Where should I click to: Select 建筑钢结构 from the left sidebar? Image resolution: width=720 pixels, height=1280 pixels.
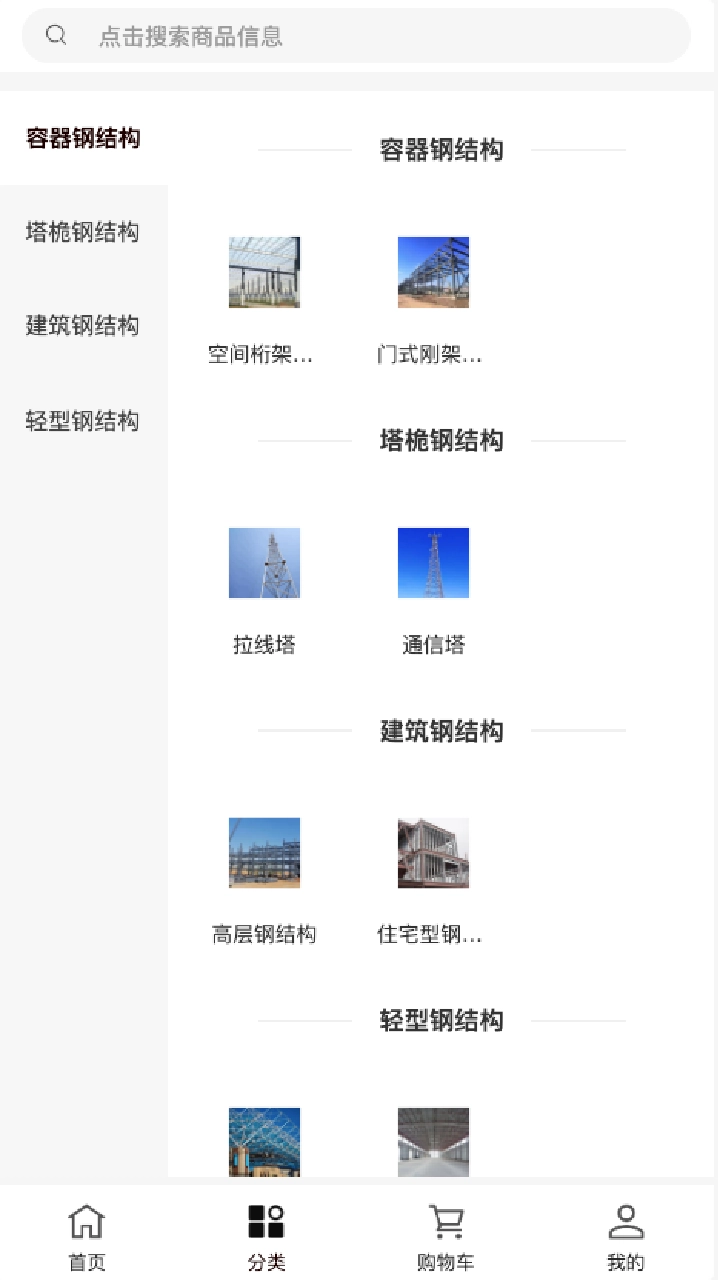(x=83, y=326)
